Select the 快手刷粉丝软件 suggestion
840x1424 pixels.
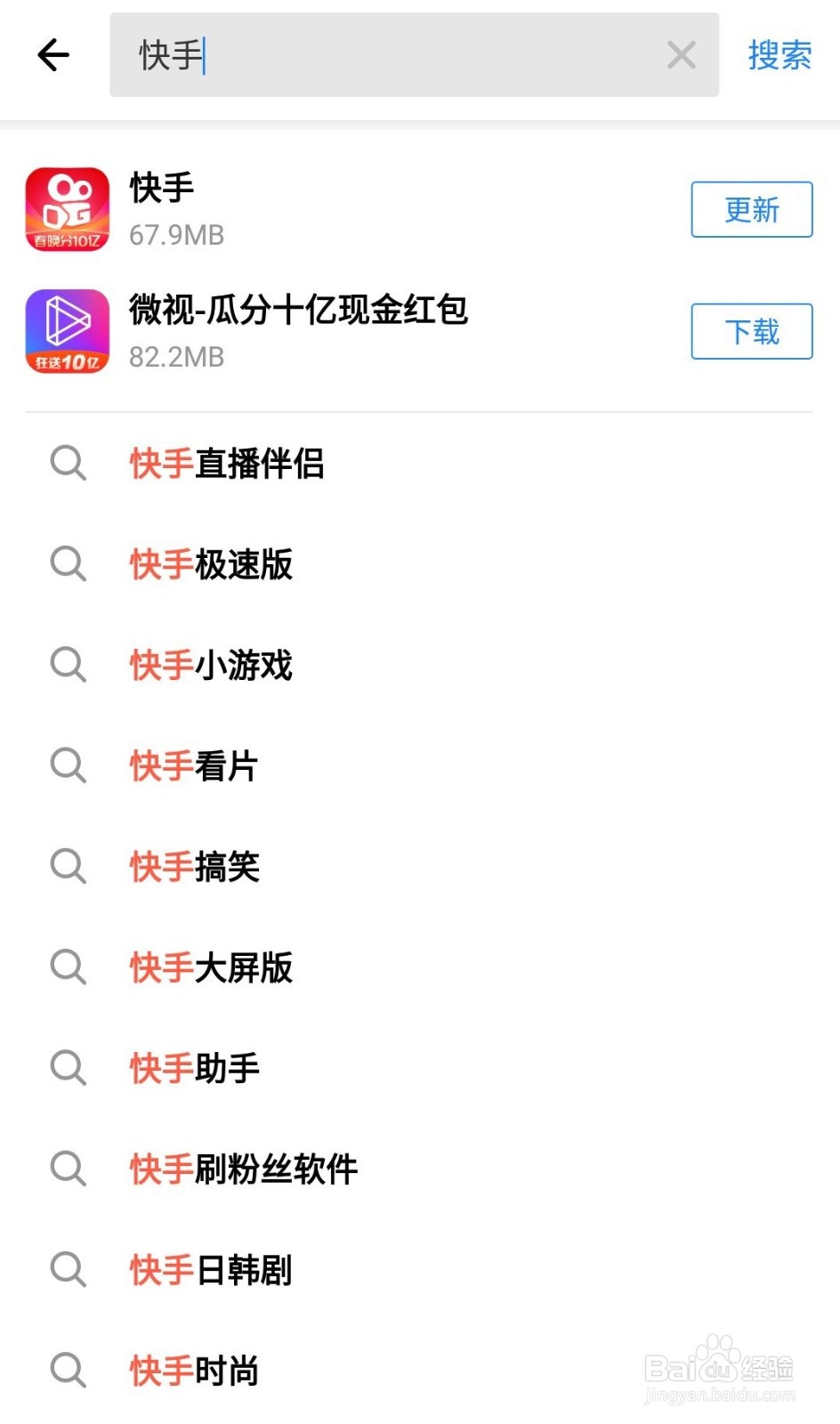tap(242, 1169)
